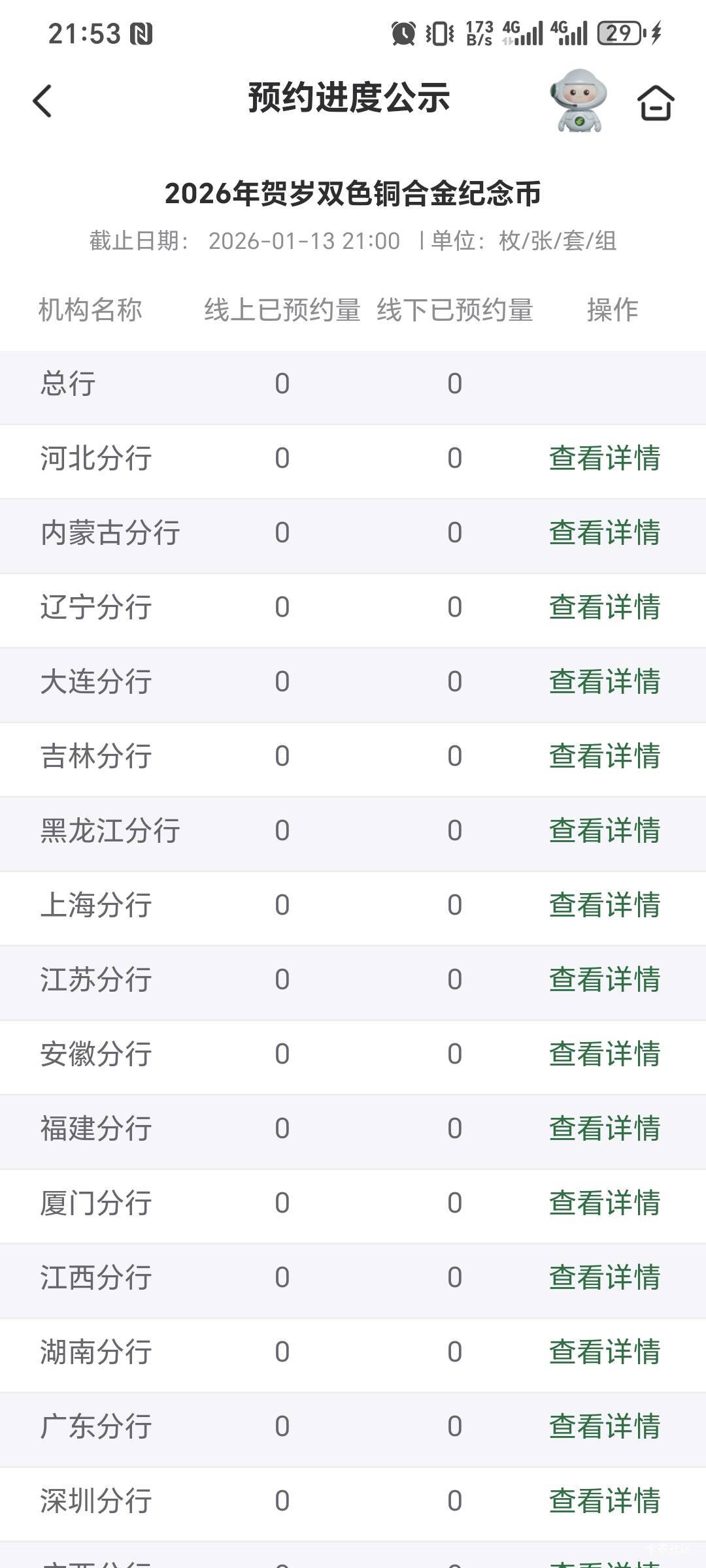Screen dimensions: 706x1568
Task: Return to the app home page
Action: pos(656,103)
